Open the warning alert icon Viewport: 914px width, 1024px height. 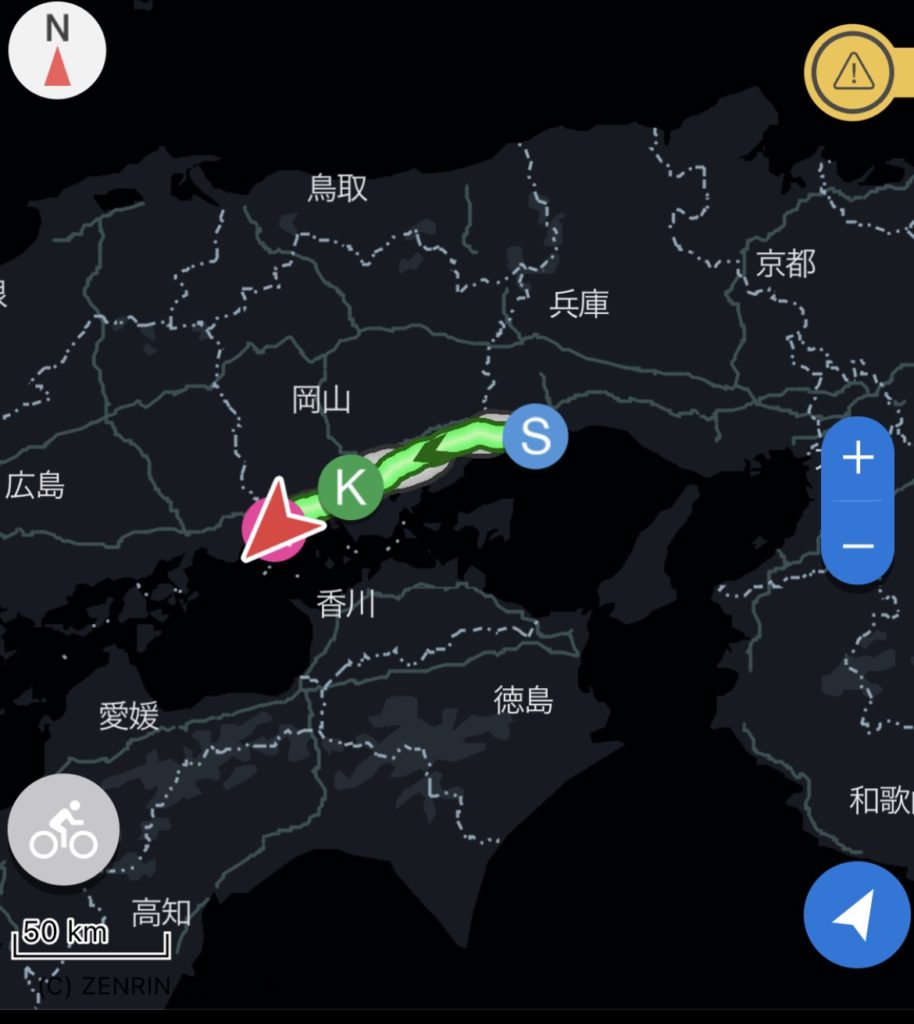coord(852,70)
